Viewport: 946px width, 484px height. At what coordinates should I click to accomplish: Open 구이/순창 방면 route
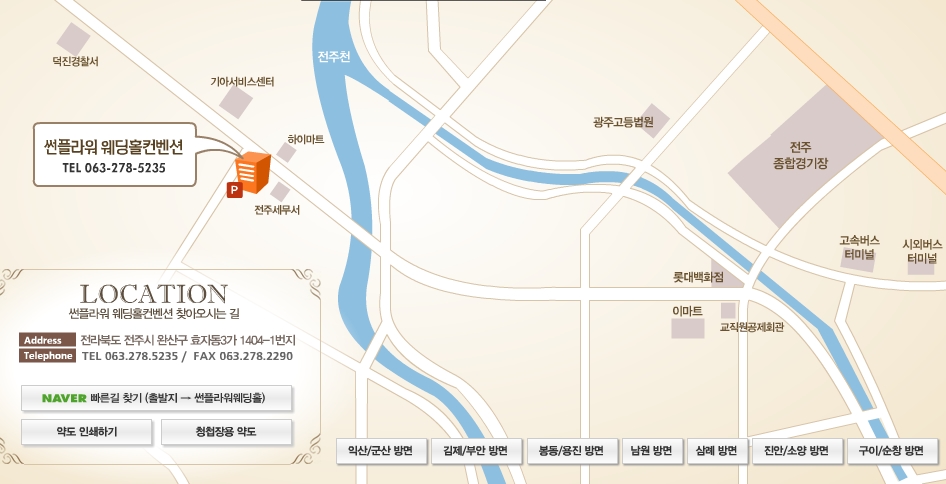tap(891, 451)
